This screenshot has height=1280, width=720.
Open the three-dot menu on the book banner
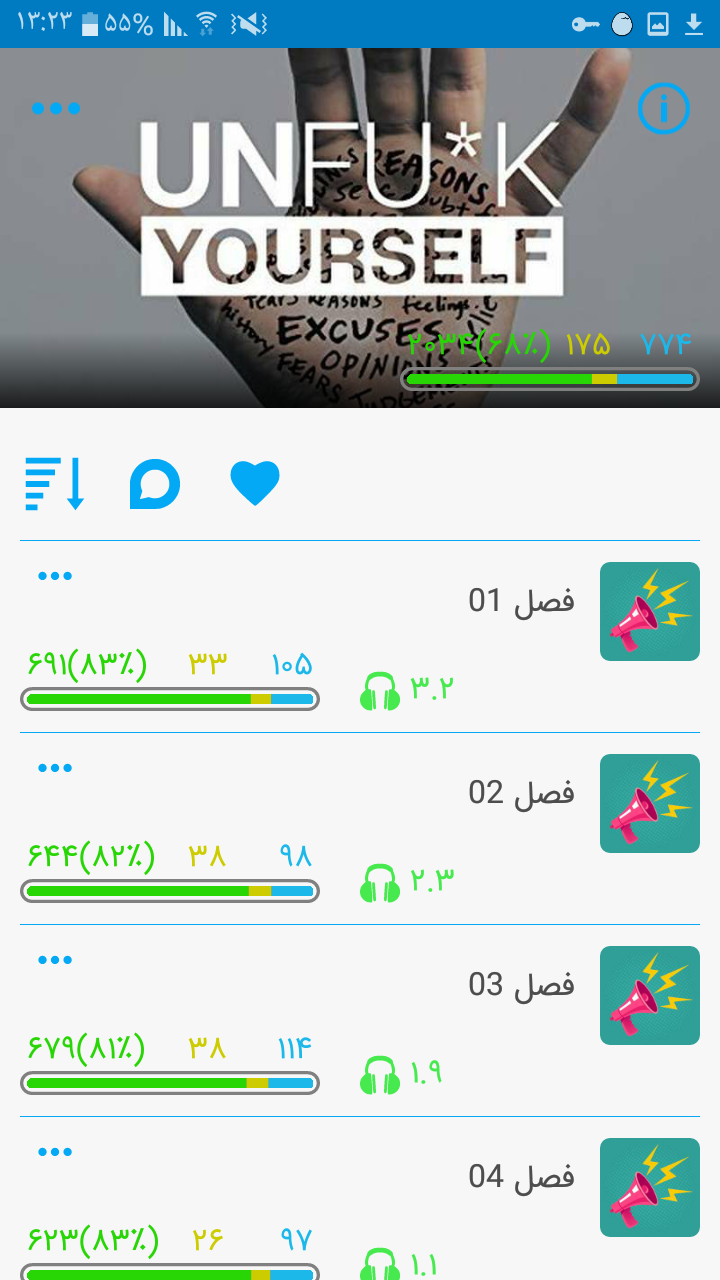(56, 108)
